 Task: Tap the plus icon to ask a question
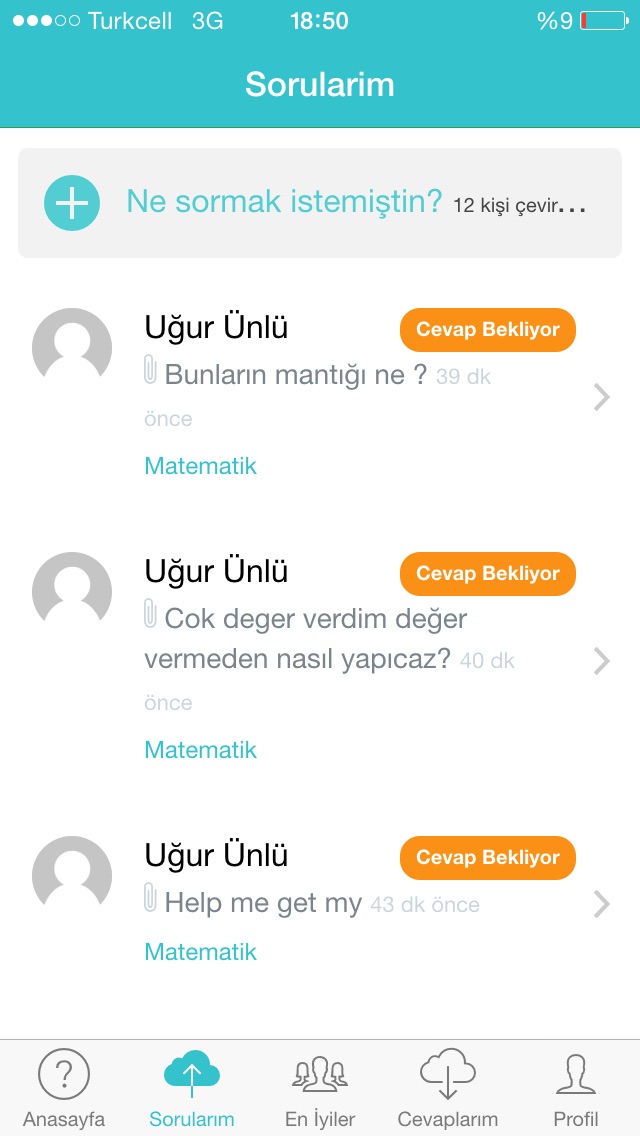pos(72,203)
